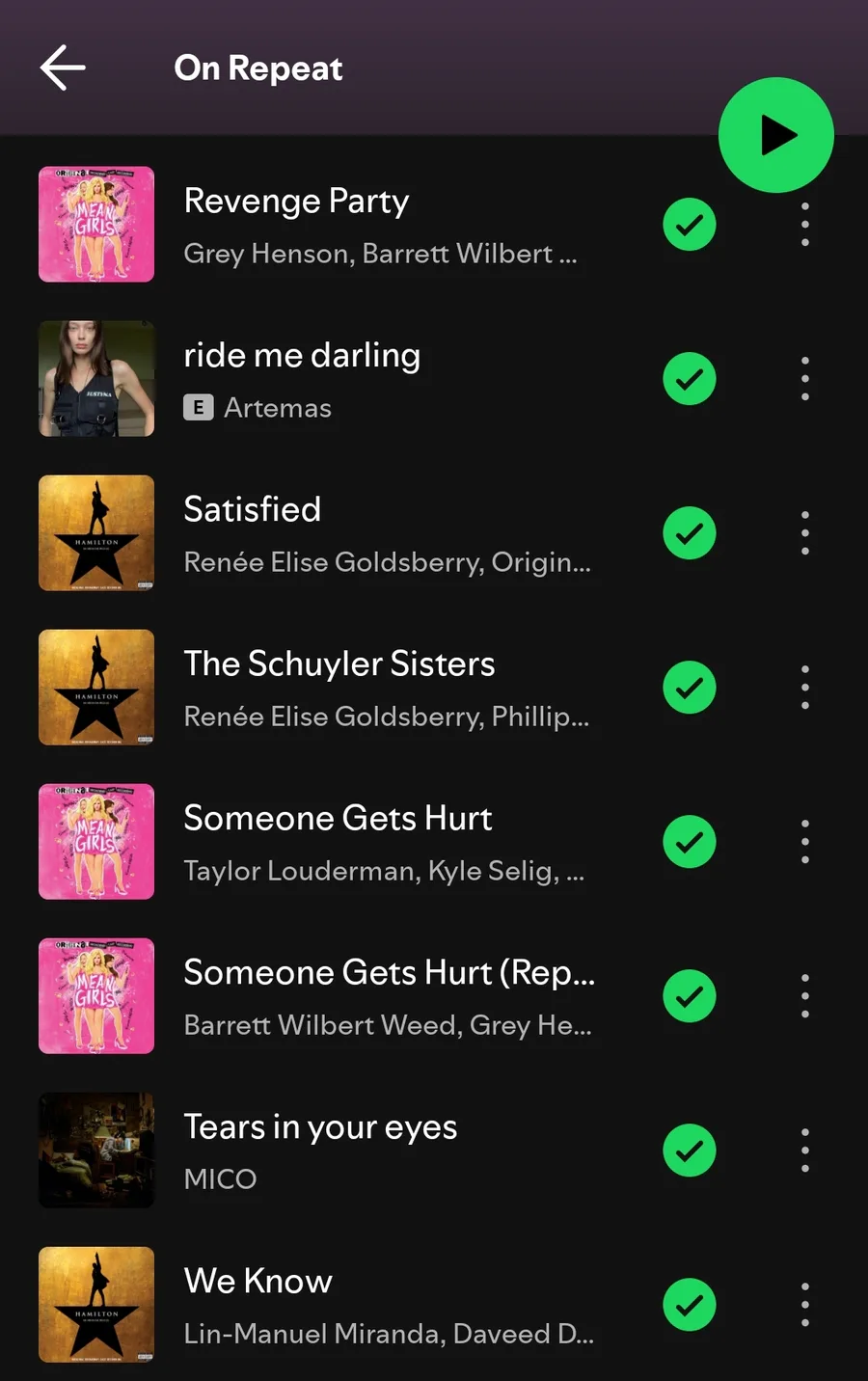Open more options for Satisfied
The image size is (868, 1381).
tap(804, 533)
